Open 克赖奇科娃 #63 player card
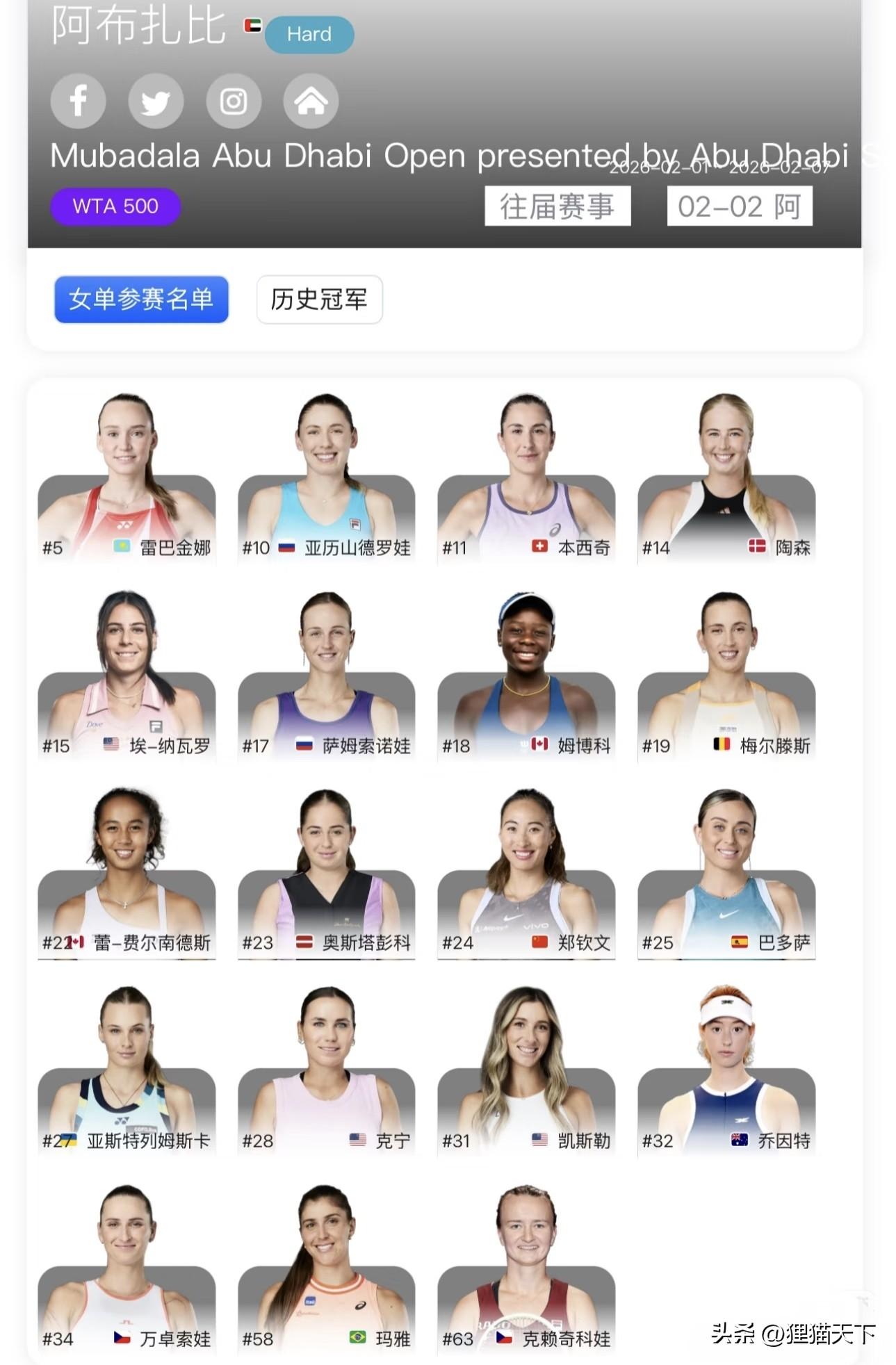This screenshot has height=1365, width=896. point(526,1272)
